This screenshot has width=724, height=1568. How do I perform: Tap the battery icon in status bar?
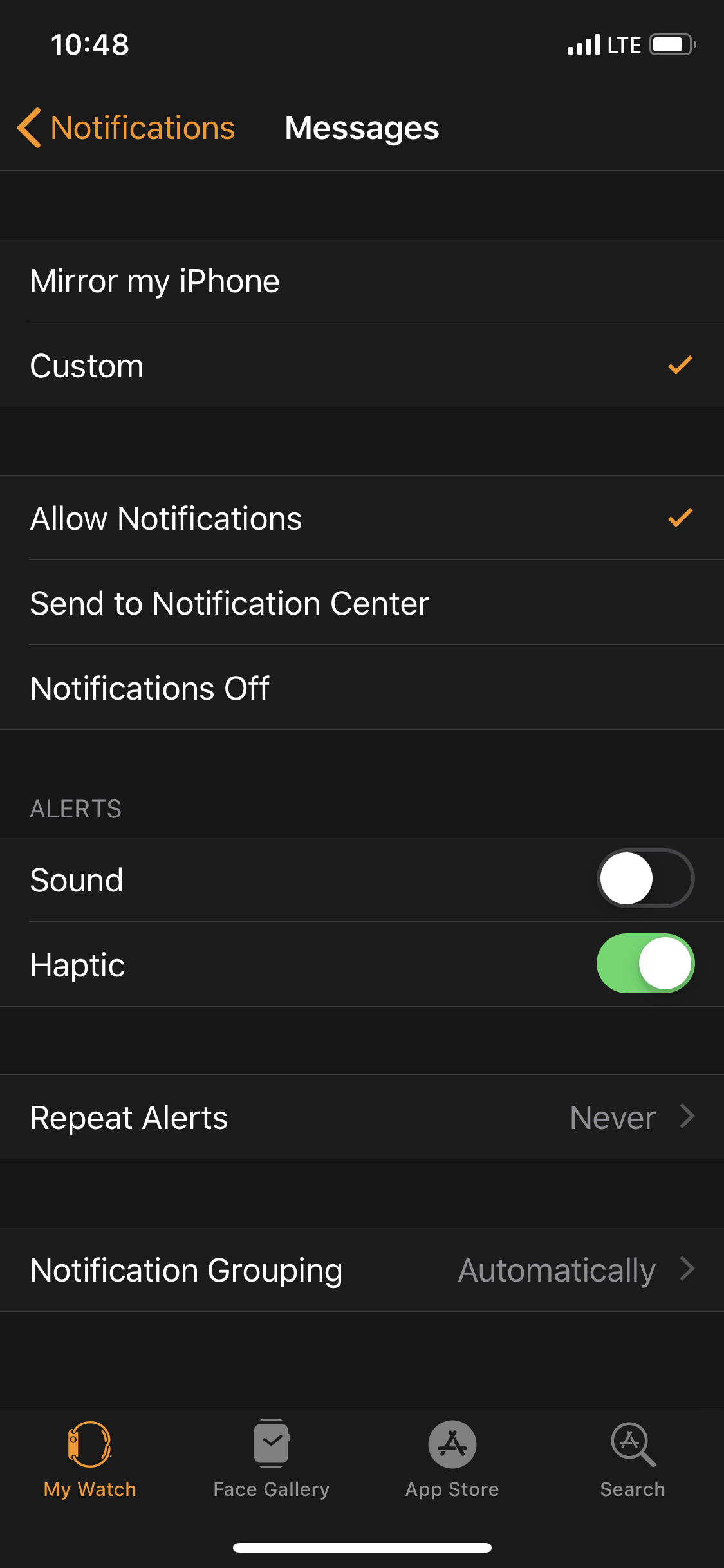point(671,44)
